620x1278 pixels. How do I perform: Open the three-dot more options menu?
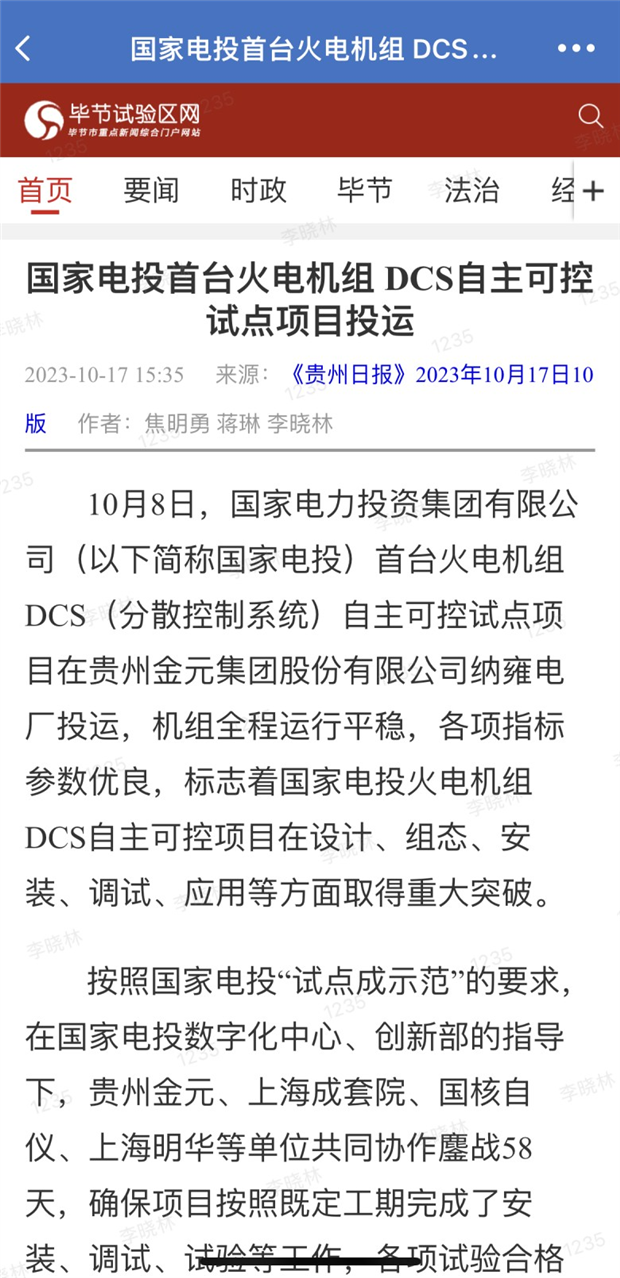click(x=576, y=48)
